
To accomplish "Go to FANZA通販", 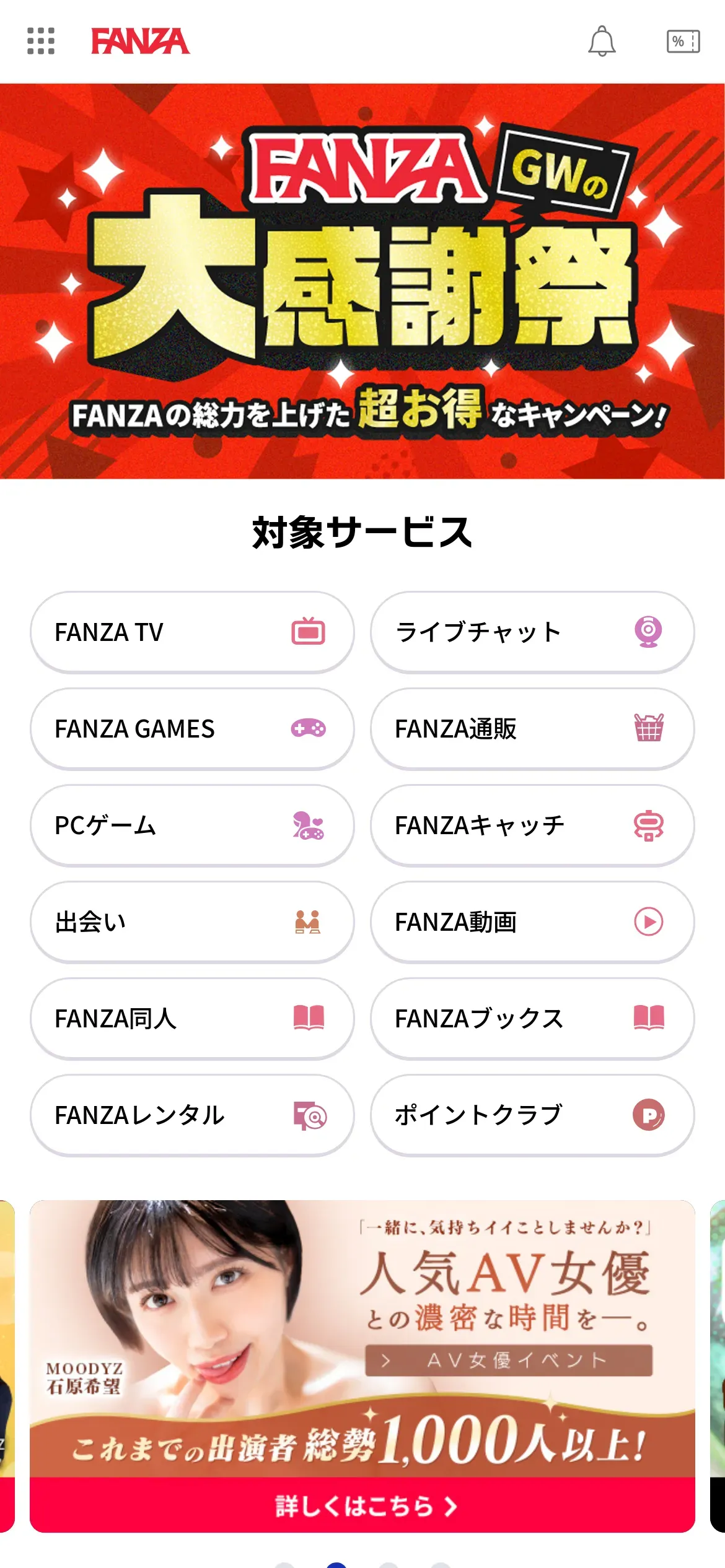I will (532, 729).
